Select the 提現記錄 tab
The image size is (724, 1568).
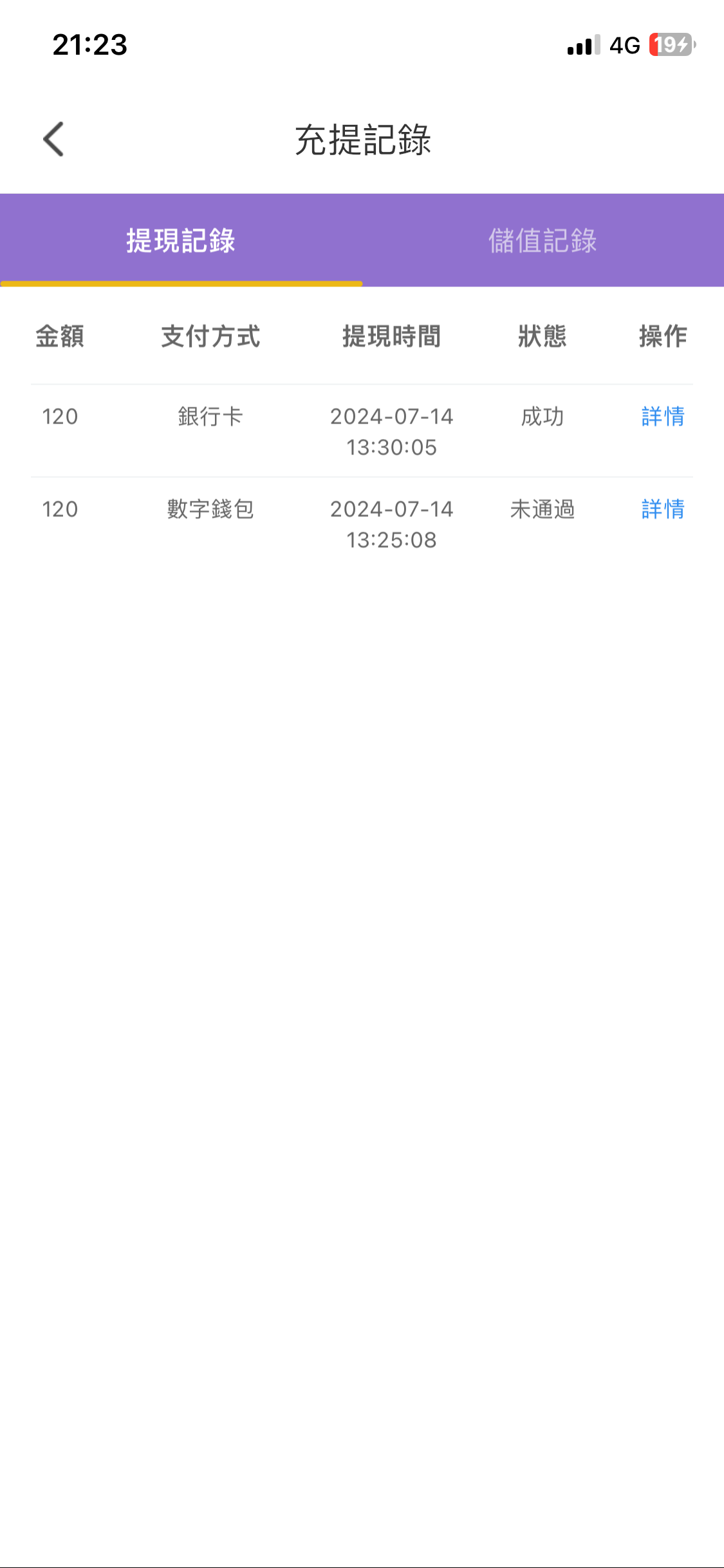tap(181, 241)
